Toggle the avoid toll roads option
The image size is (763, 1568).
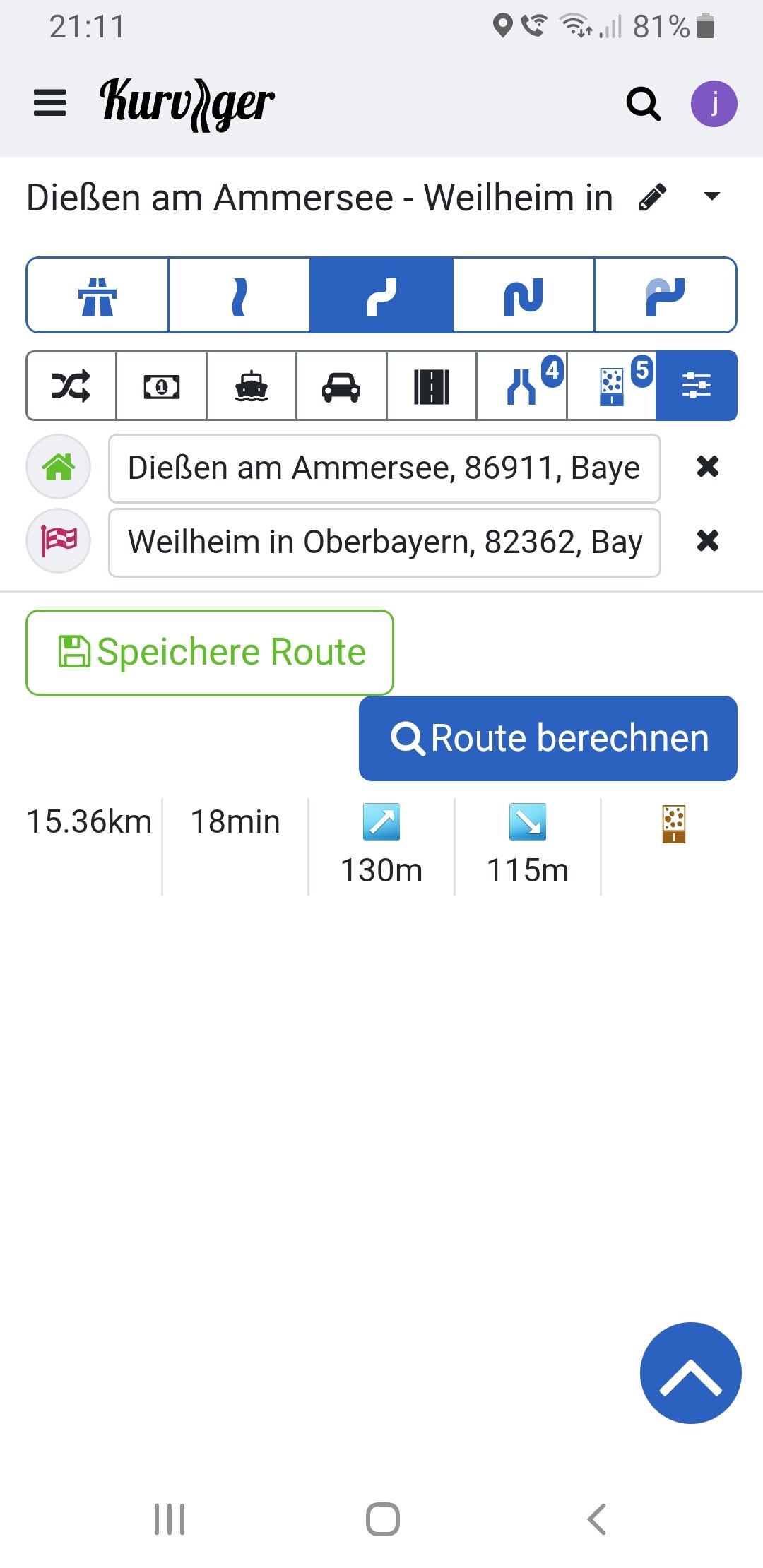[x=162, y=386]
